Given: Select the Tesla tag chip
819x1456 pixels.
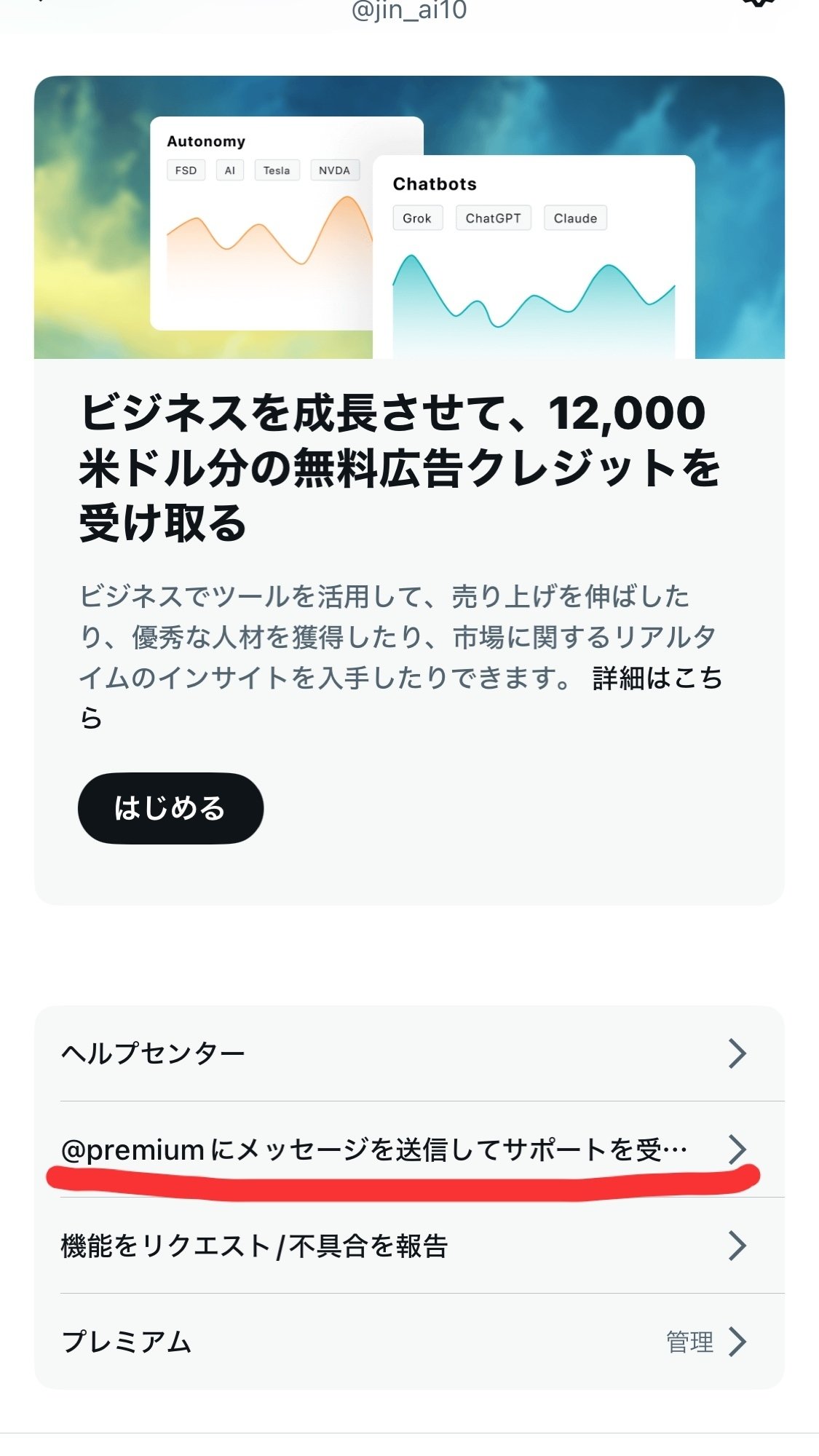Looking at the screenshot, I should pyautogui.click(x=277, y=170).
